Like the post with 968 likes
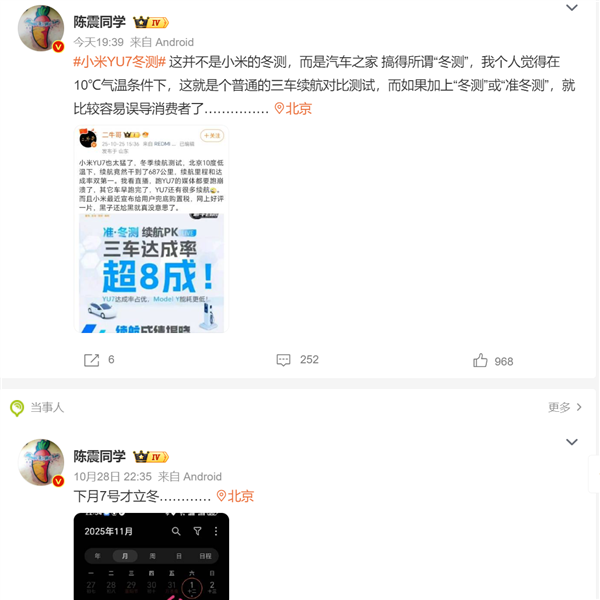The image size is (600, 600). pos(493,360)
